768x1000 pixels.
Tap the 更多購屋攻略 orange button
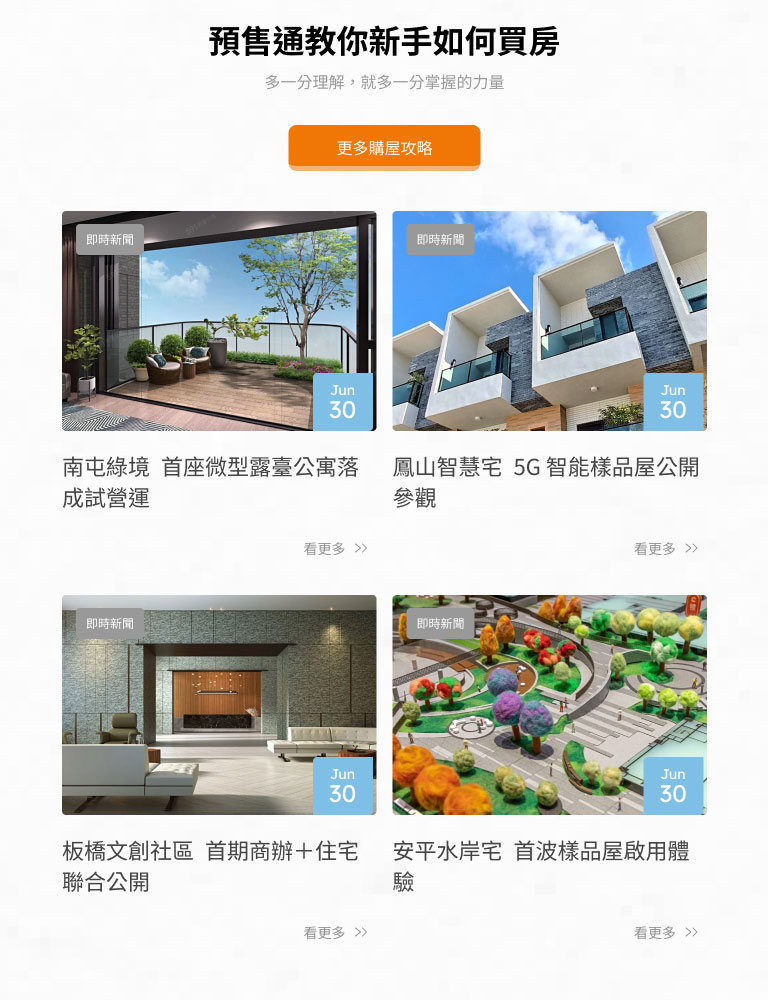point(384,147)
